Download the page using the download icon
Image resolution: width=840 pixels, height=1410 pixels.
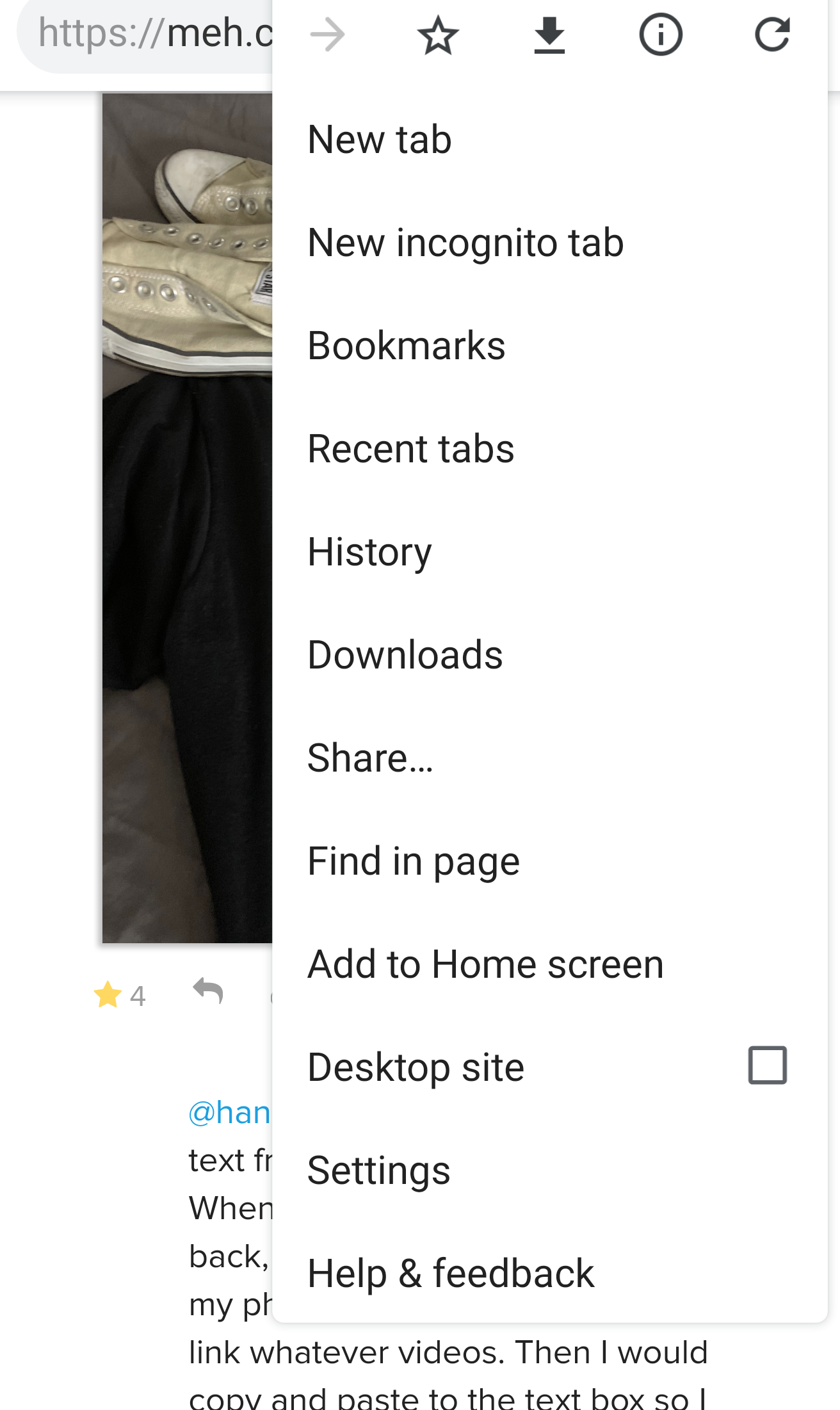coord(549,35)
